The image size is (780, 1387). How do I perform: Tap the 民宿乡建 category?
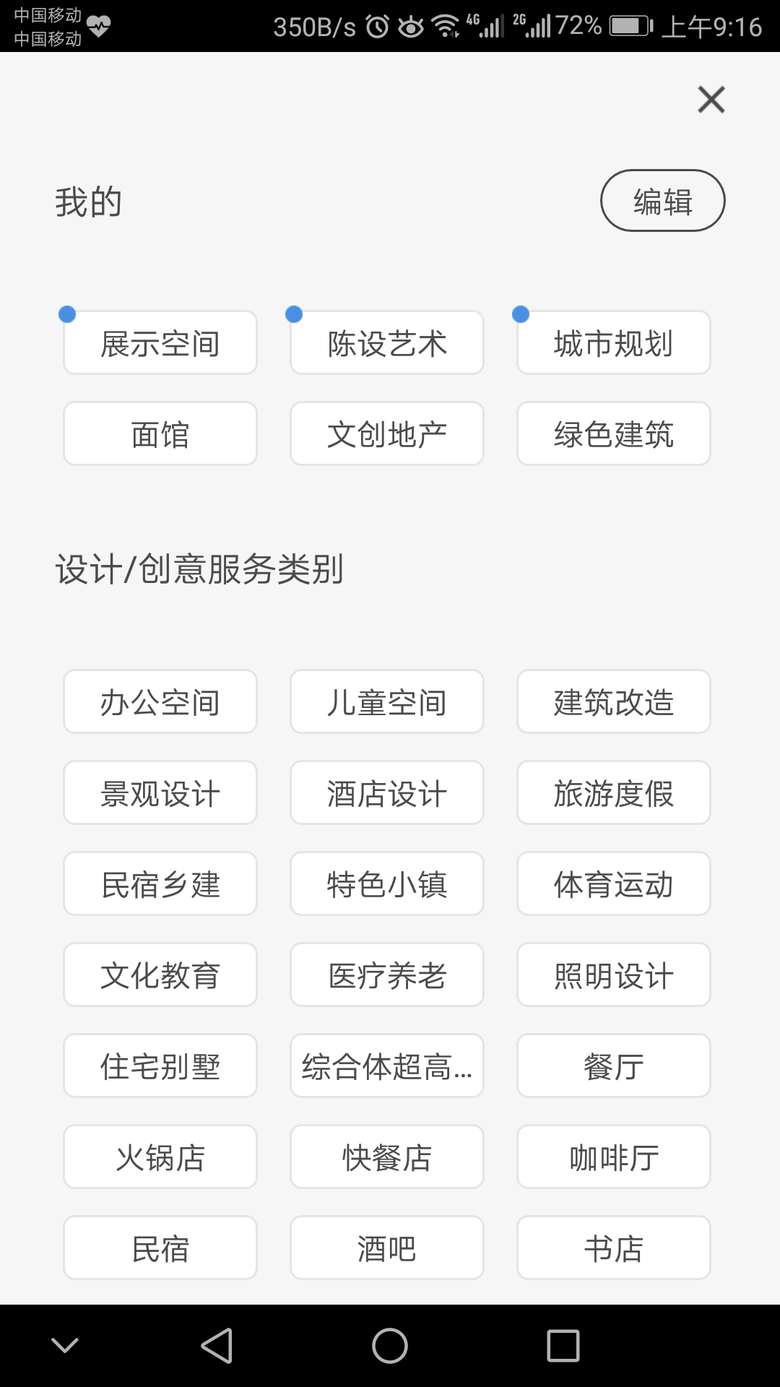[160, 884]
